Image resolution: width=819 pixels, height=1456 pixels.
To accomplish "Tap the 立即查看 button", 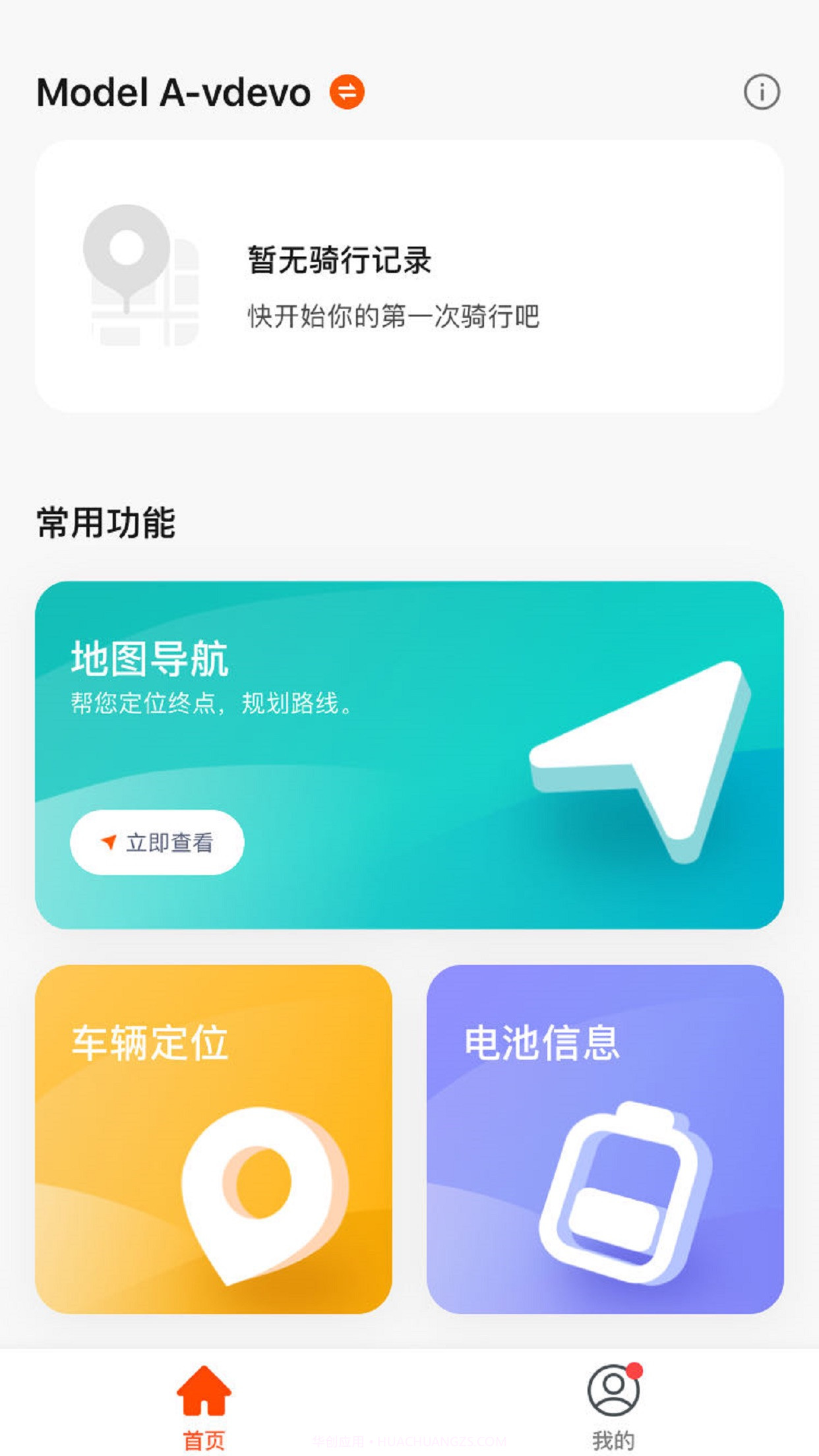I will [x=158, y=843].
